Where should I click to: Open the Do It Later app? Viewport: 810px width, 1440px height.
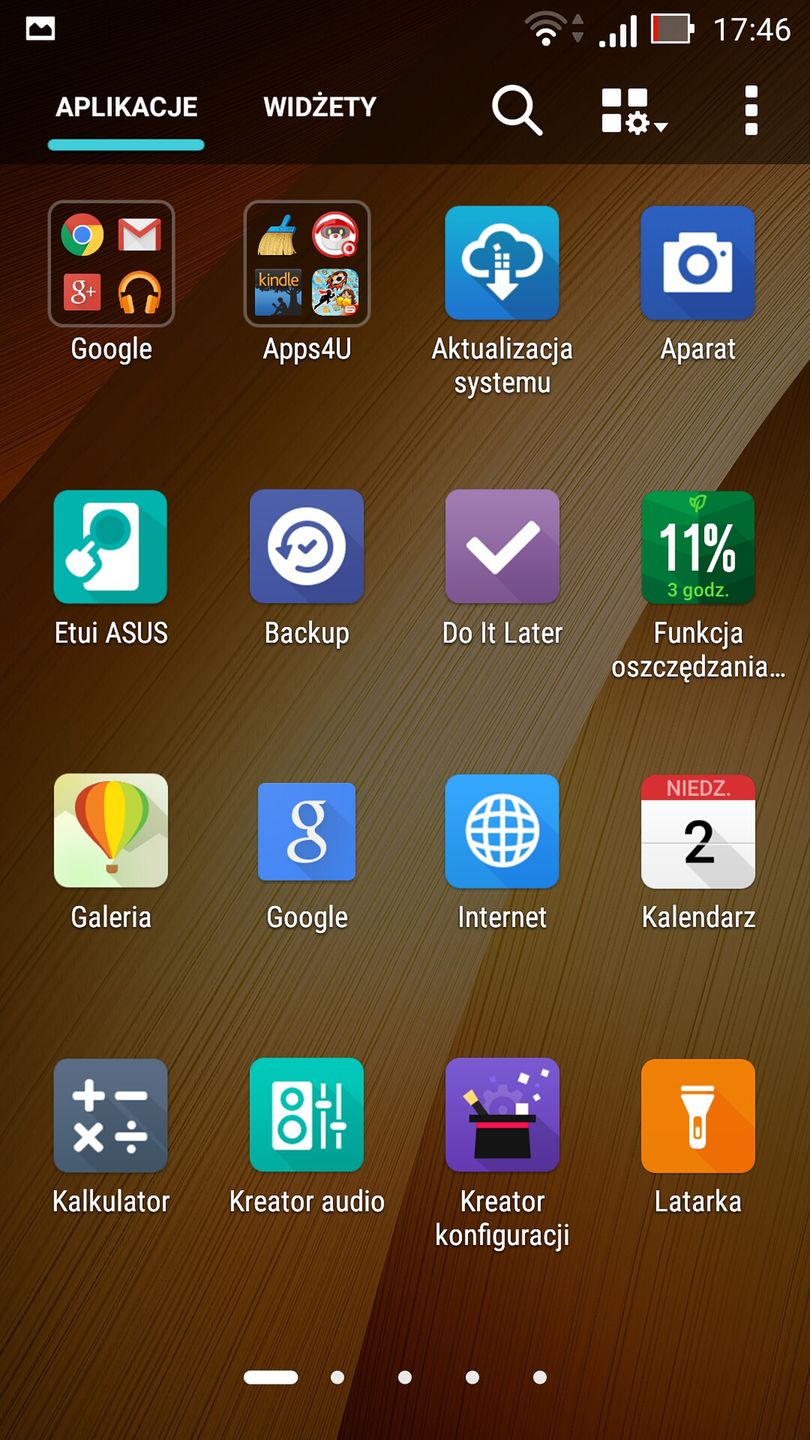pos(501,547)
